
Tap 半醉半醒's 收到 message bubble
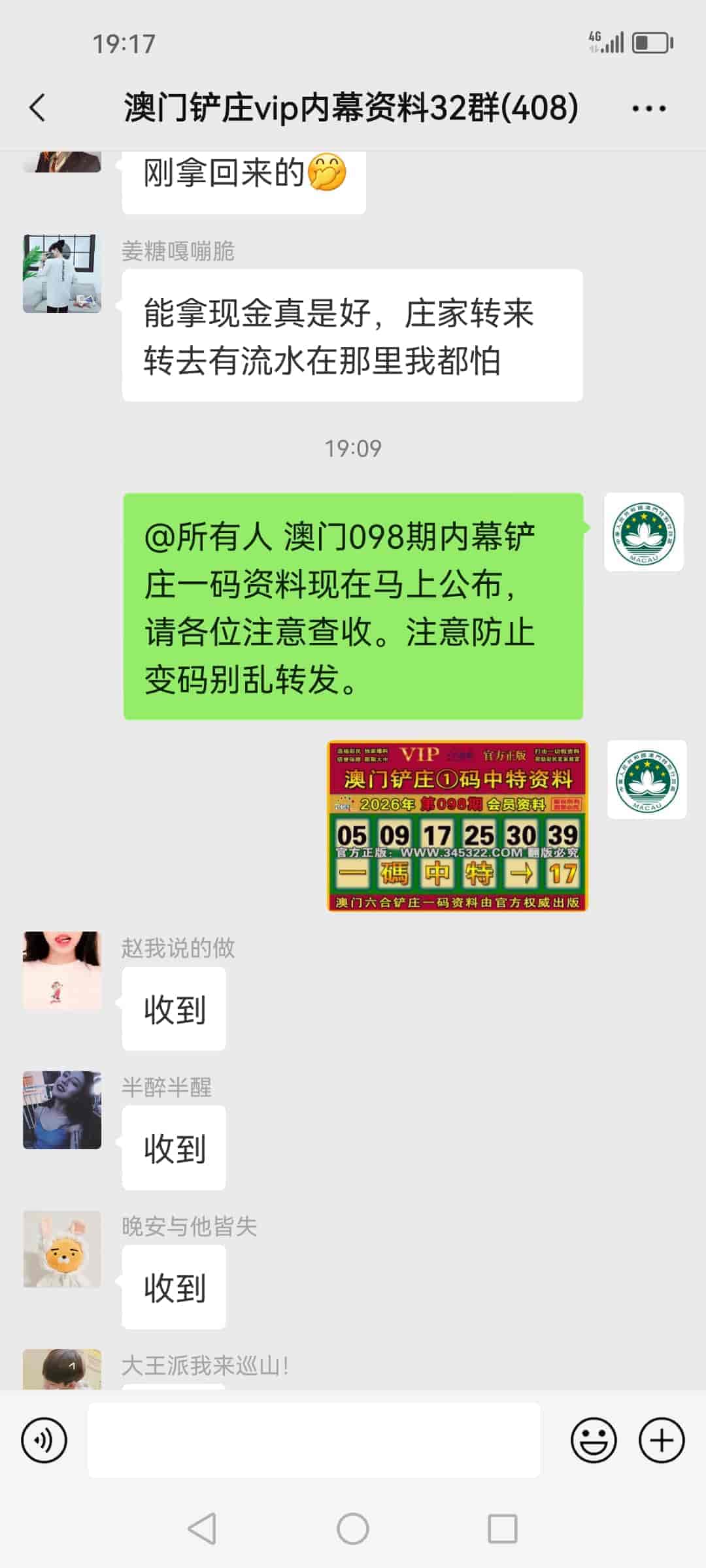[x=173, y=1148]
